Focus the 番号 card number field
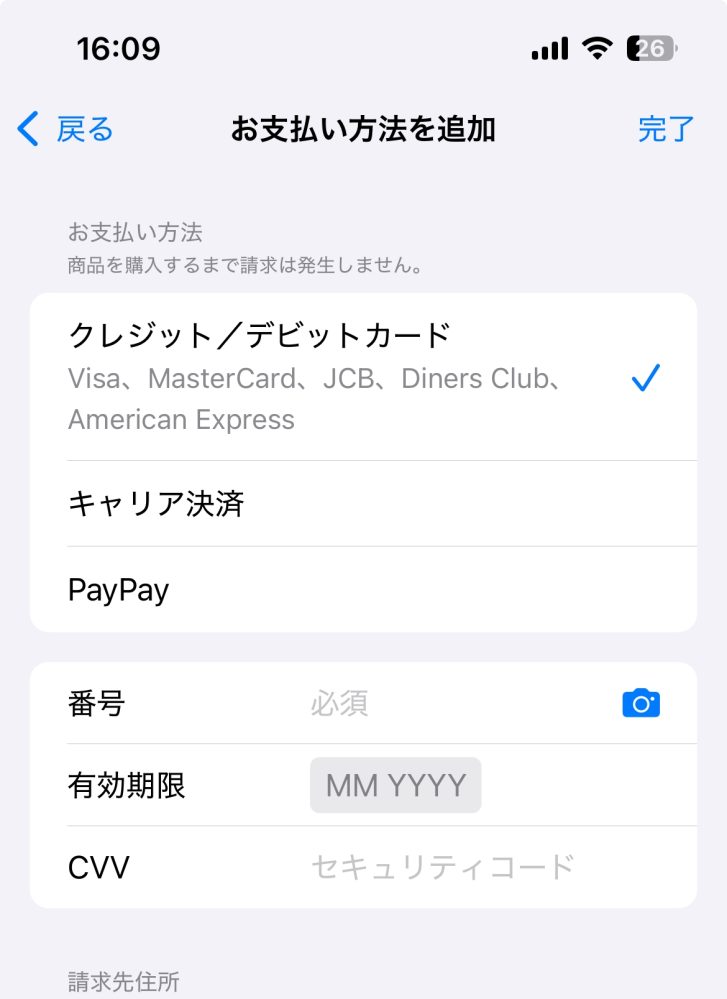Screen dimensions: 727x999 (x=400, y=703)
